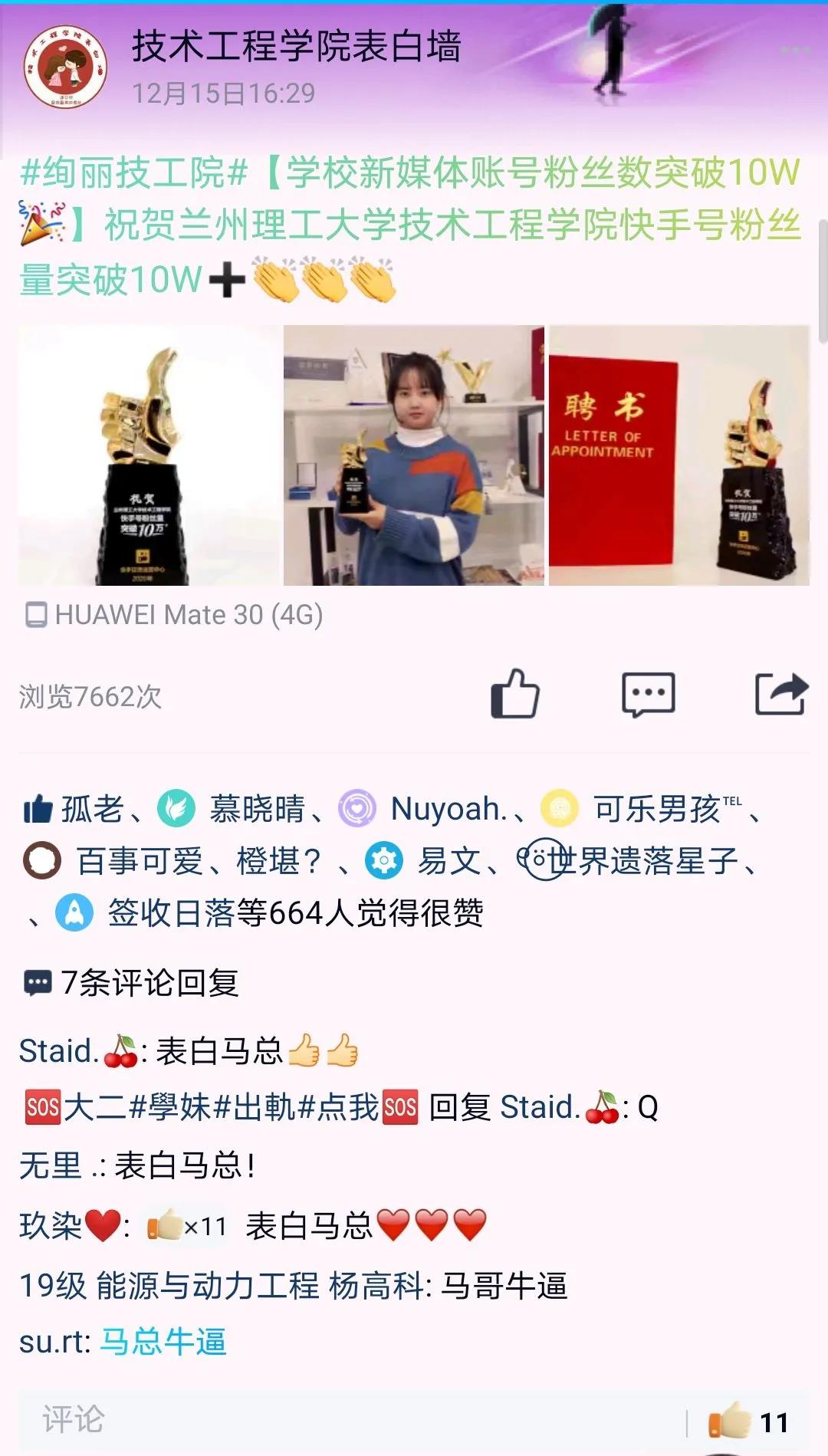Reply to 玖染's comment
The image size is (828, 1456).
tap(307, 1226)
